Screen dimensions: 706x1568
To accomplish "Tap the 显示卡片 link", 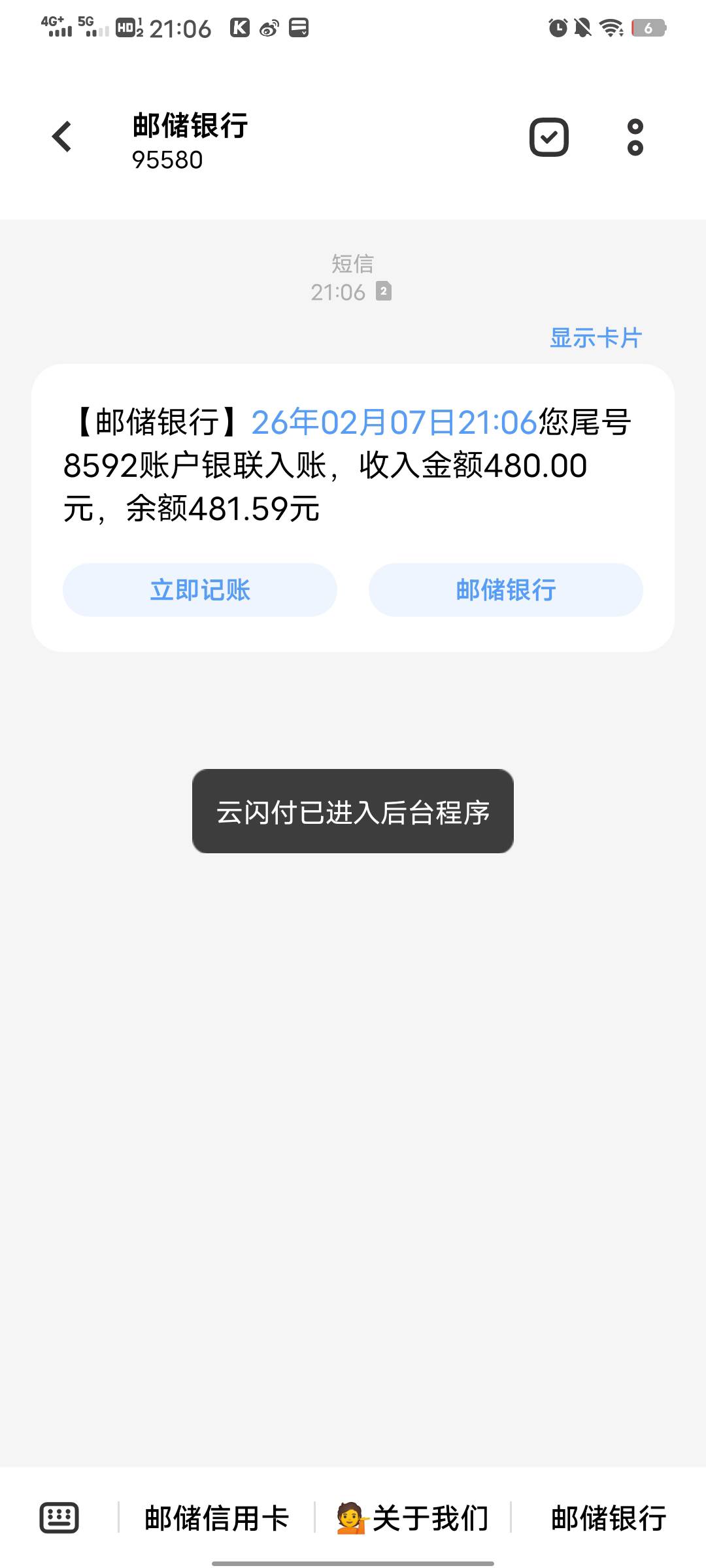I will [596, 338].
